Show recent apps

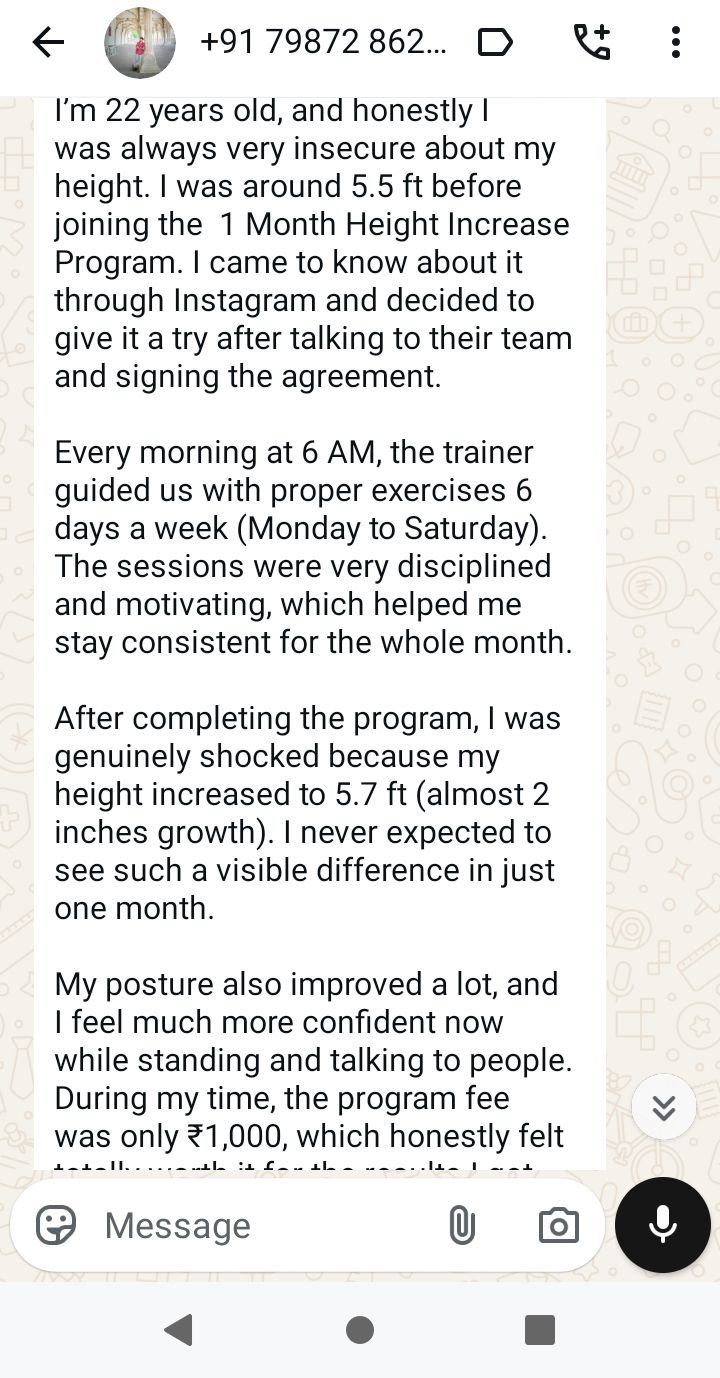pyautogui.click(x=540, y=1329)
